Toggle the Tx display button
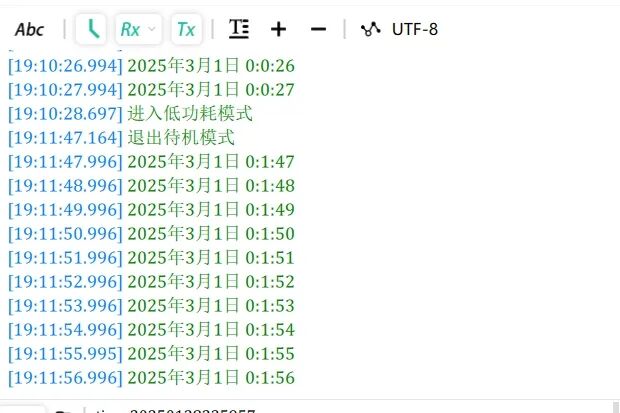Viewport: 620px width, 413px height. point(186,29)
